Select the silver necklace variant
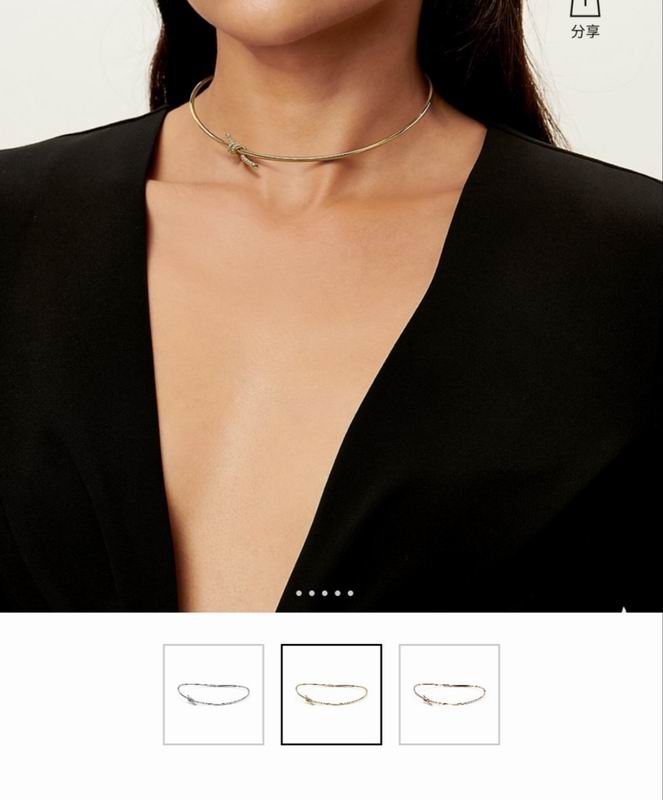663x800 pixels. (214, 694)
